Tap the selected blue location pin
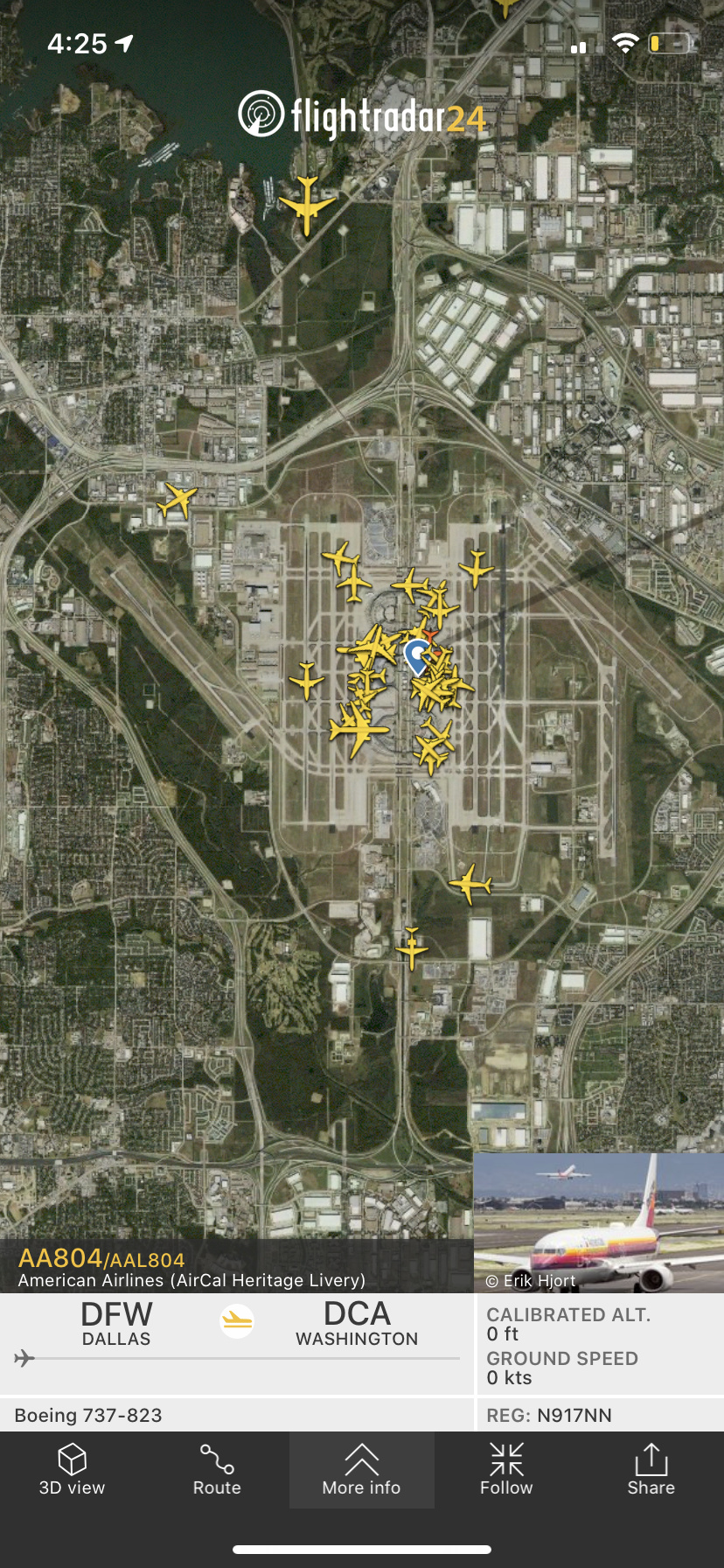This screenshot has width=724, height=1568. [418, 654]
